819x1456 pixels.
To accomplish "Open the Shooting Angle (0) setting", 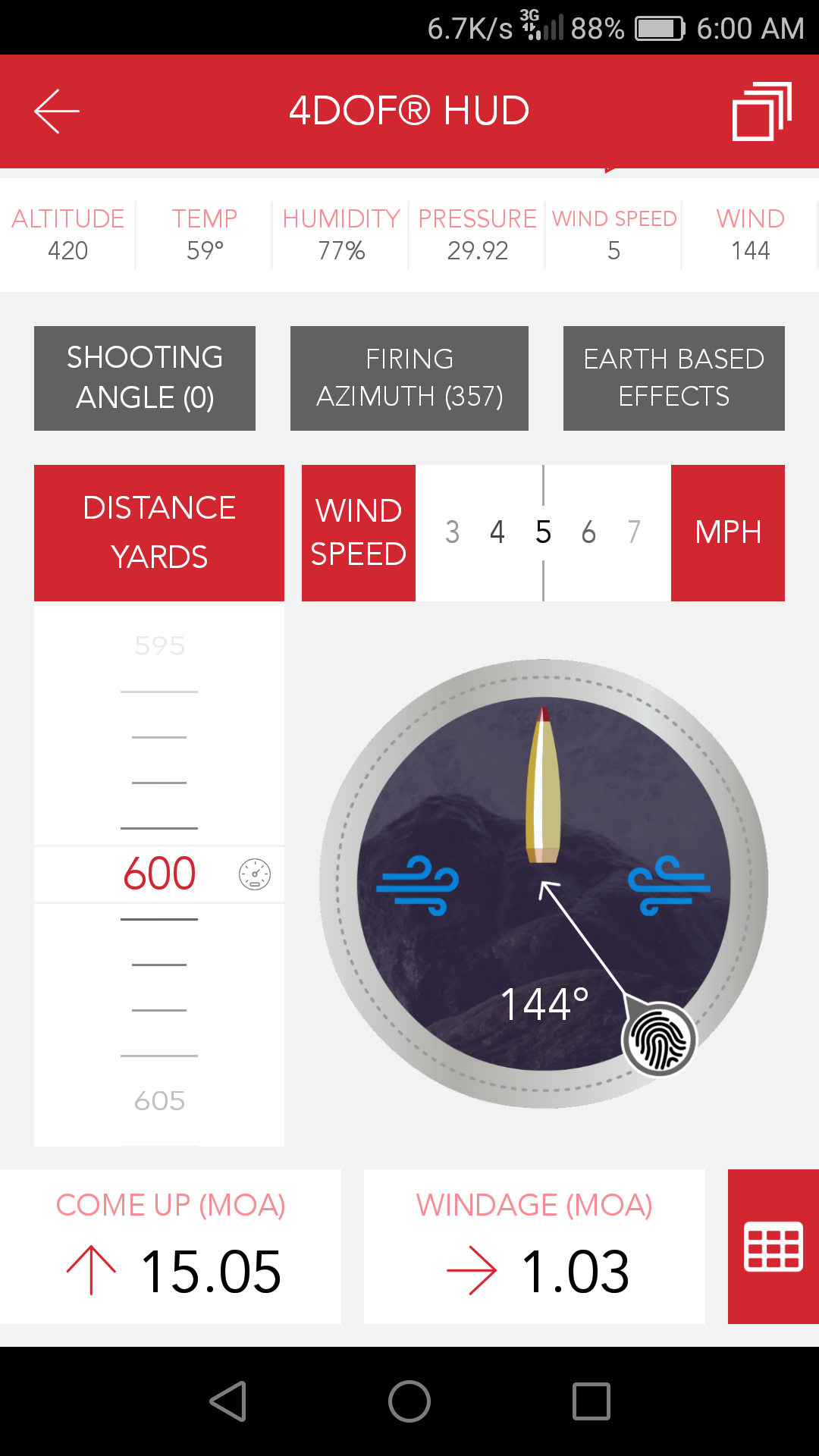I will click(x=145, y=378).
